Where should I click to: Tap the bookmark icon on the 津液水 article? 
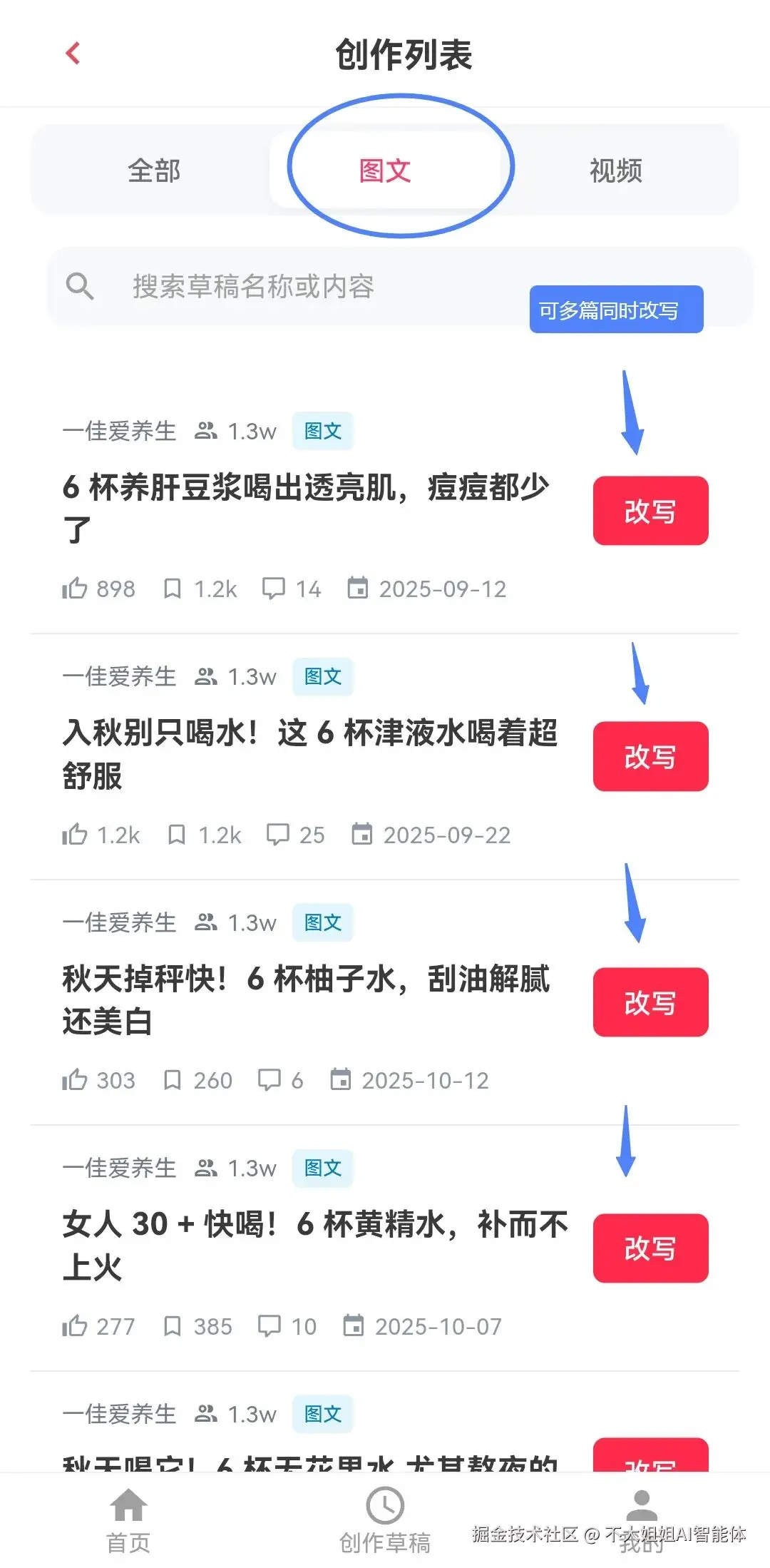(x=178, y=833)
